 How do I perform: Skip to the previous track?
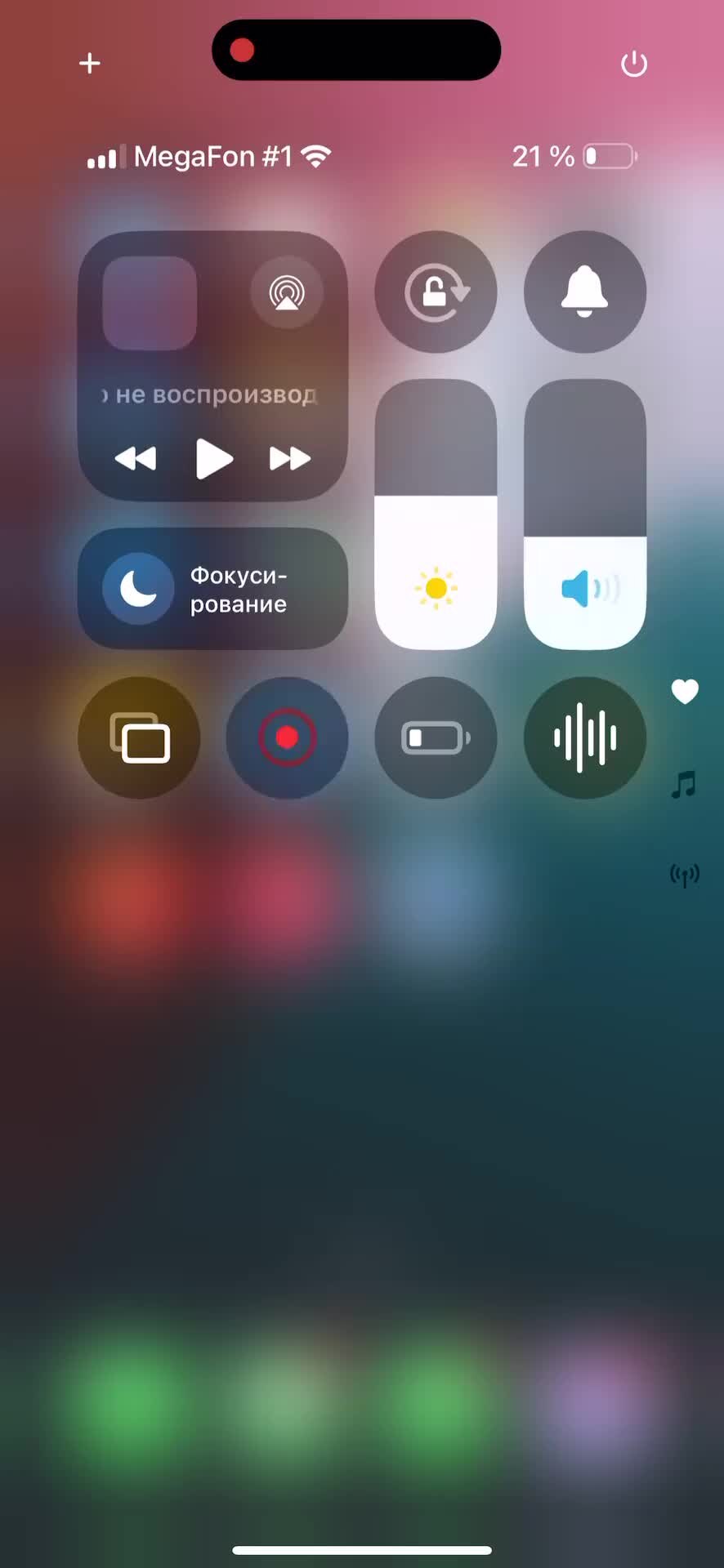pyautogui.click(x=136, y=459)
